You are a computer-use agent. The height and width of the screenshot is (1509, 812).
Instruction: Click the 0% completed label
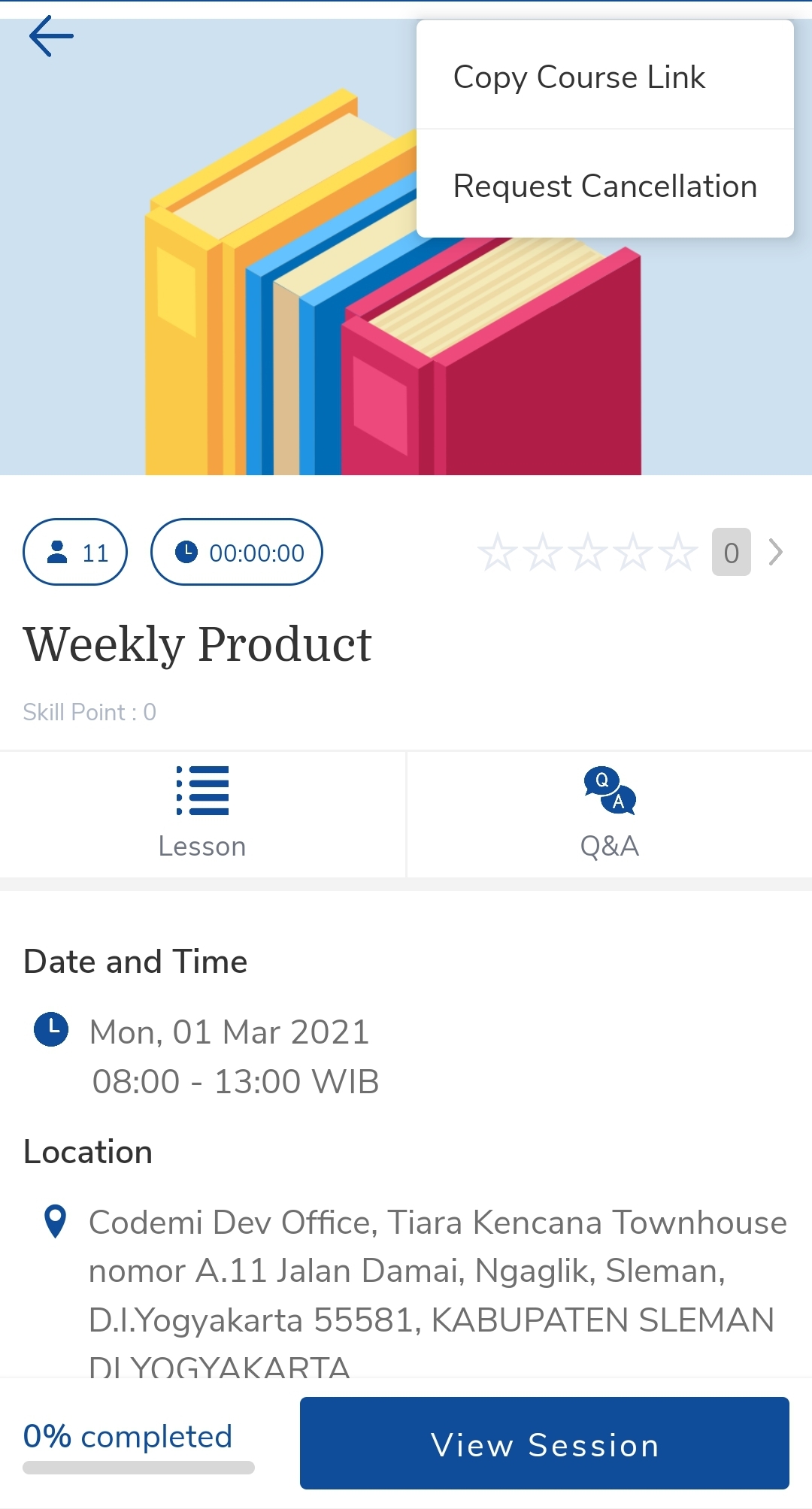pos(126,1436)
